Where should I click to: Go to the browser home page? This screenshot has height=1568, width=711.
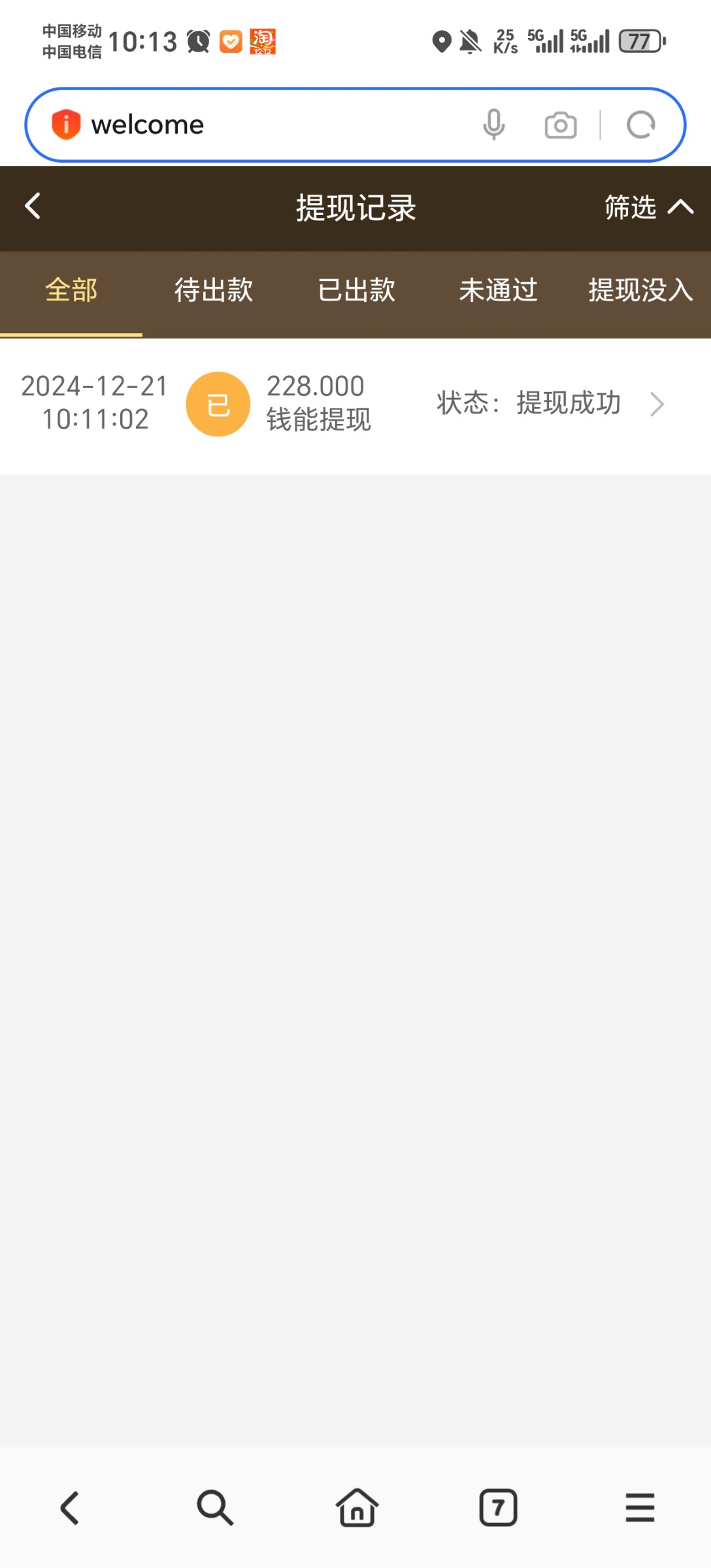click(357, 1508)
